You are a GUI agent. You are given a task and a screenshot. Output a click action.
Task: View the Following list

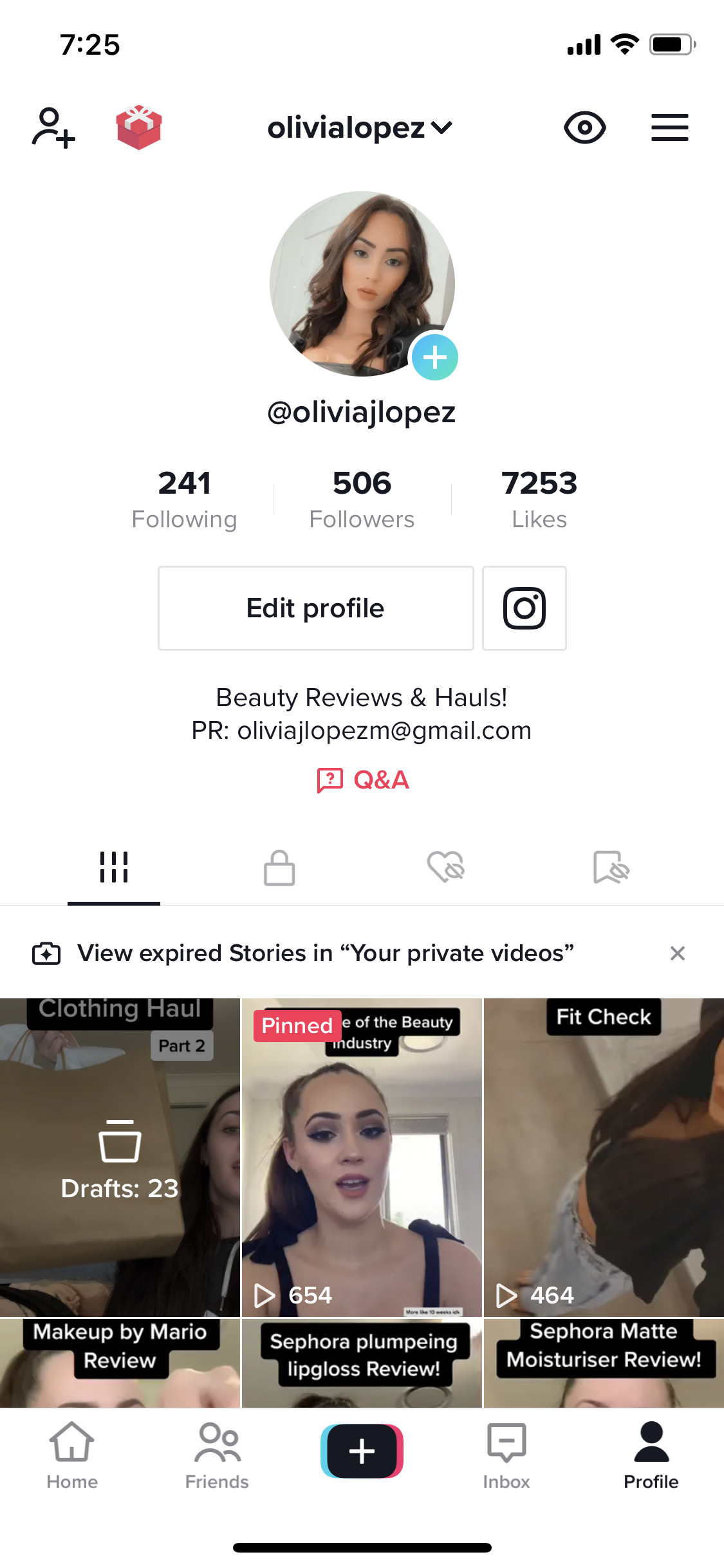[x=185, y=499]
